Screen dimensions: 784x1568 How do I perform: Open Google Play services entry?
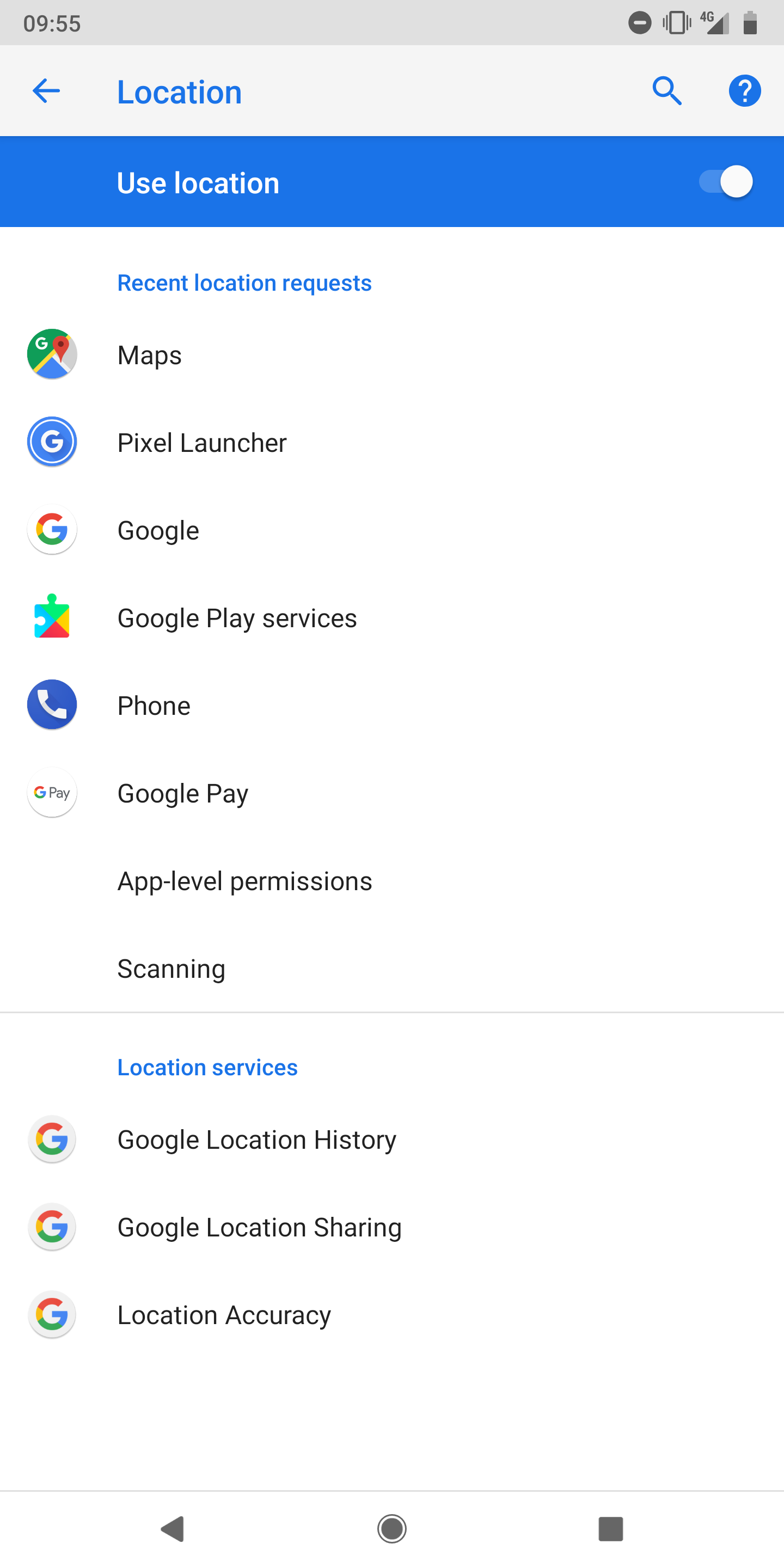coord(237,617)
